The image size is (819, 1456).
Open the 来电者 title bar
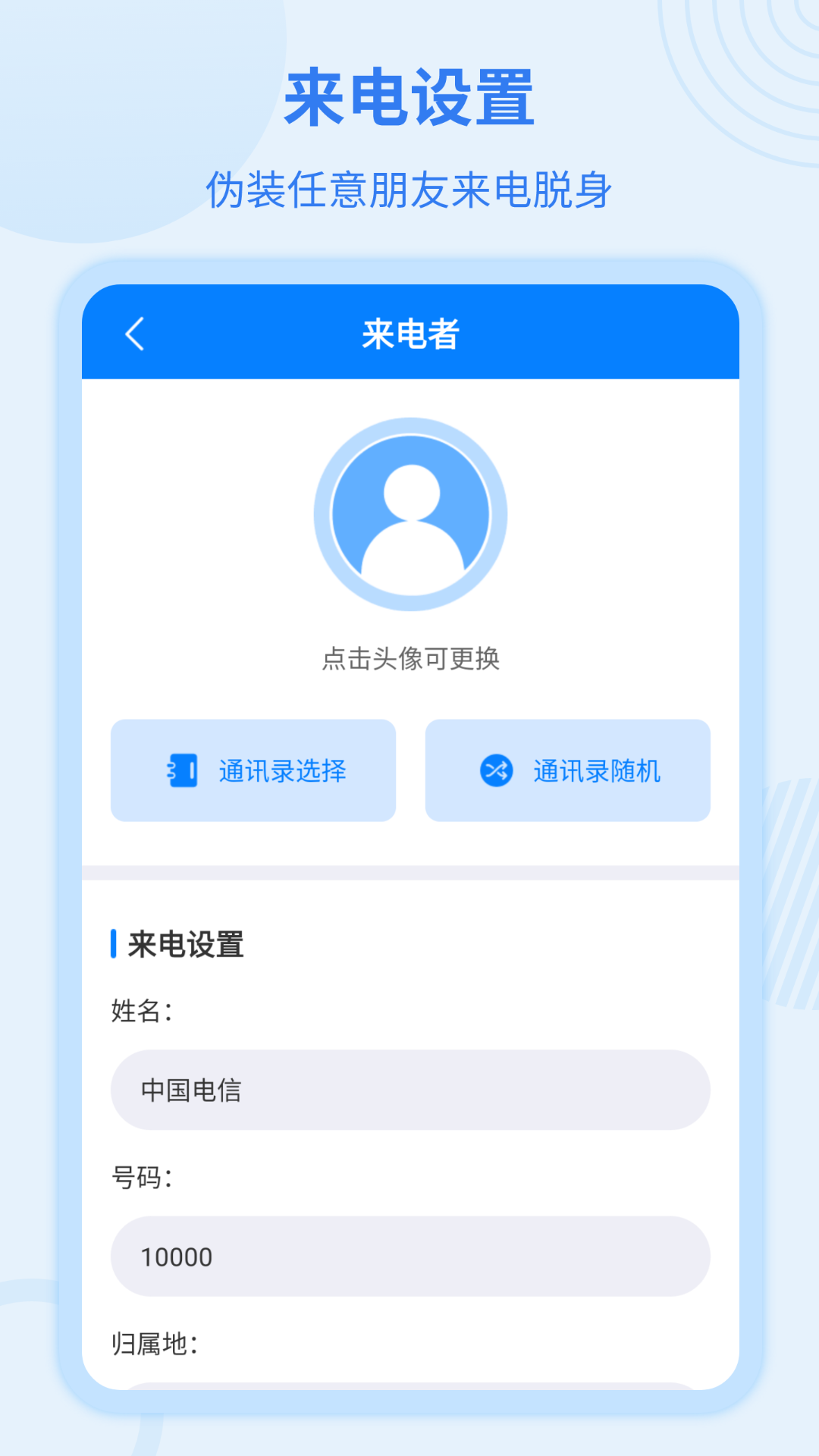pyautogui.click(x=409, y=334)
